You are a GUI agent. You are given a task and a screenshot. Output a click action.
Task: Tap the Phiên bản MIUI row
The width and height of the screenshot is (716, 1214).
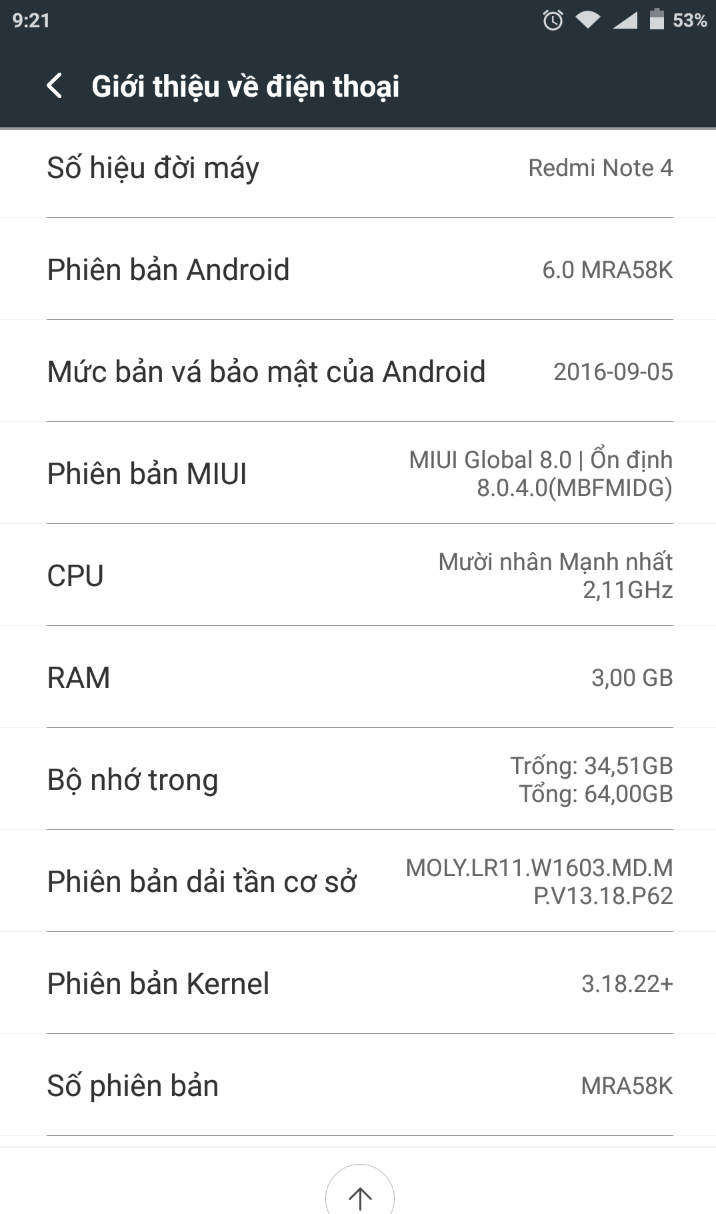coord(358,474)
